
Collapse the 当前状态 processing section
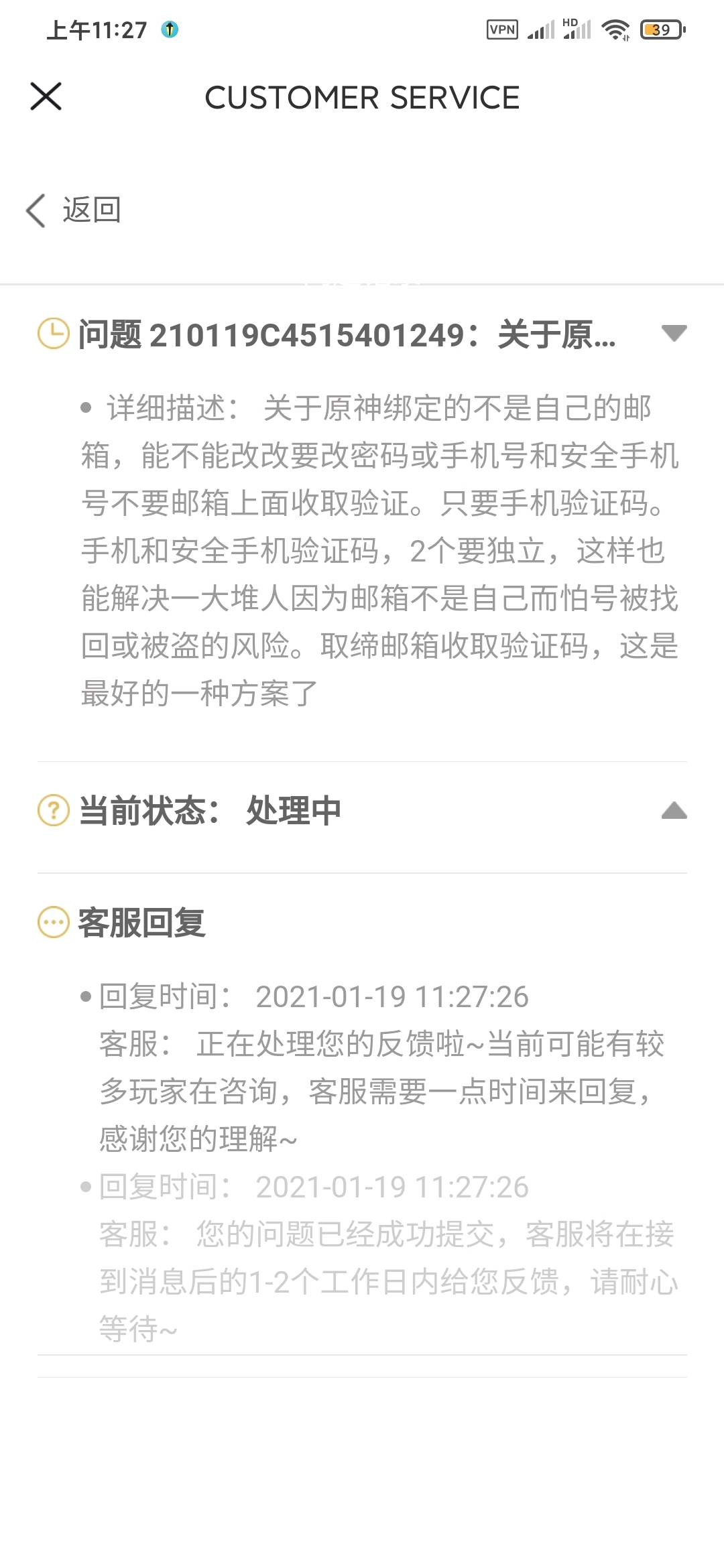[674, 811]
